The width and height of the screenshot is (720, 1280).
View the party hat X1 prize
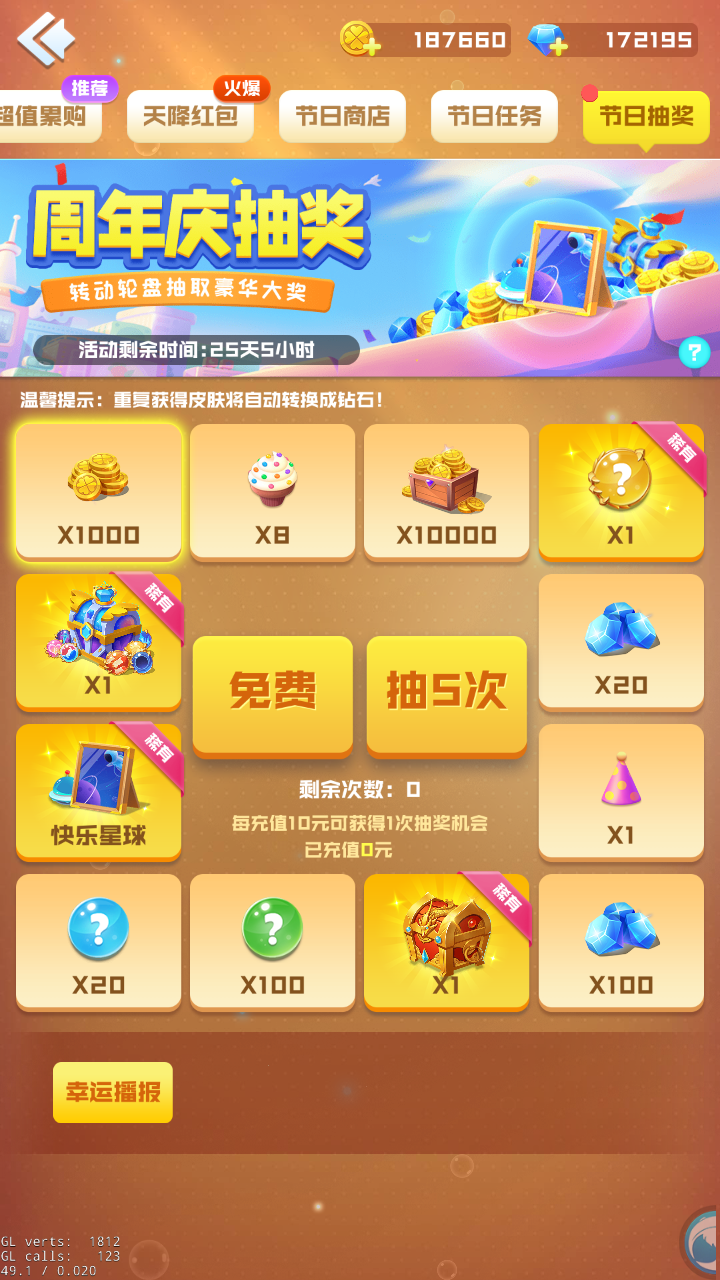click(621, 790)
